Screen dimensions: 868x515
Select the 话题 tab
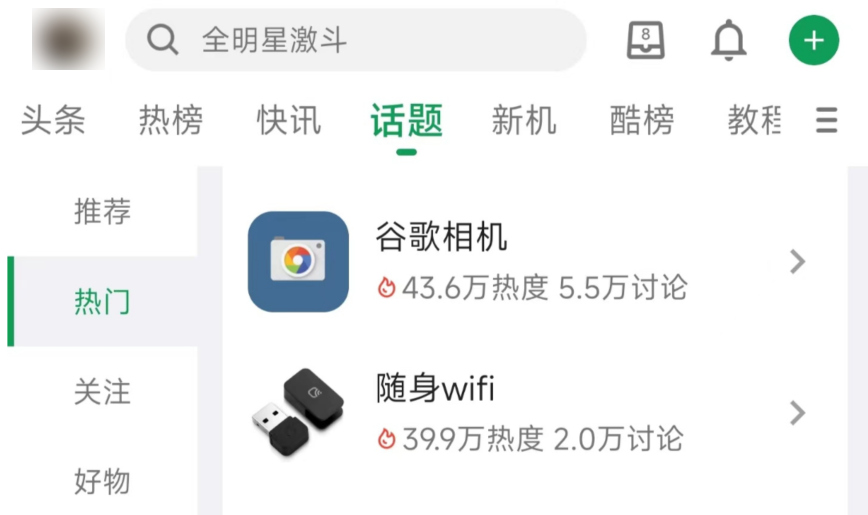pos(406,121)
